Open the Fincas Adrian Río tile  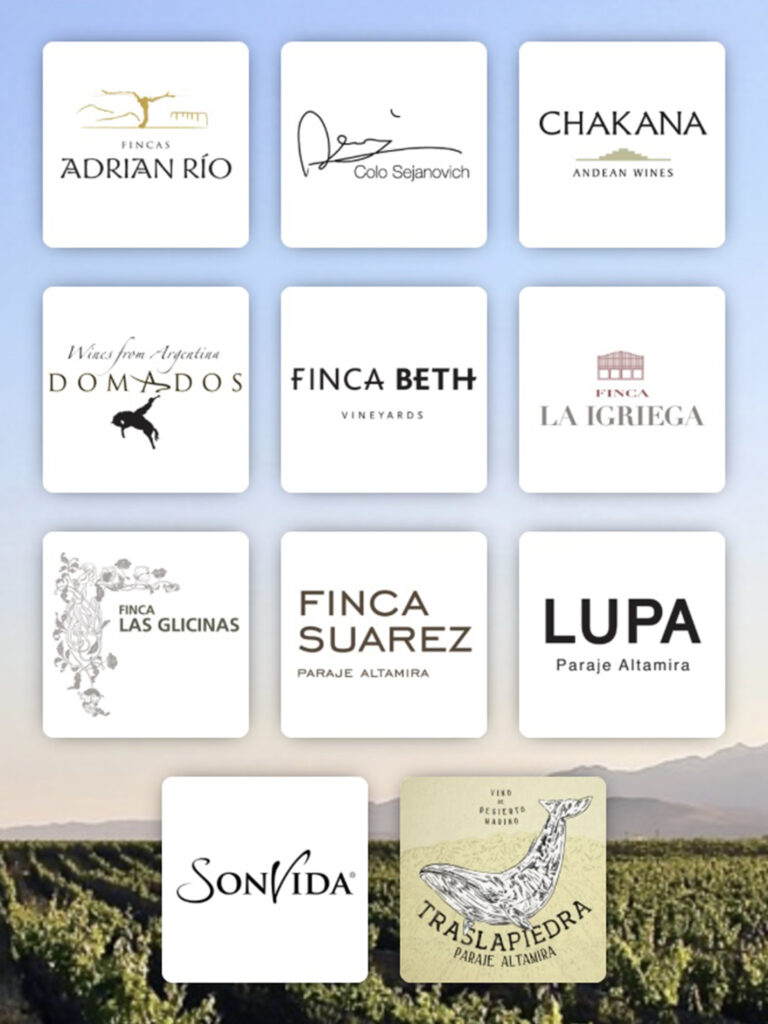click(145, 144)
